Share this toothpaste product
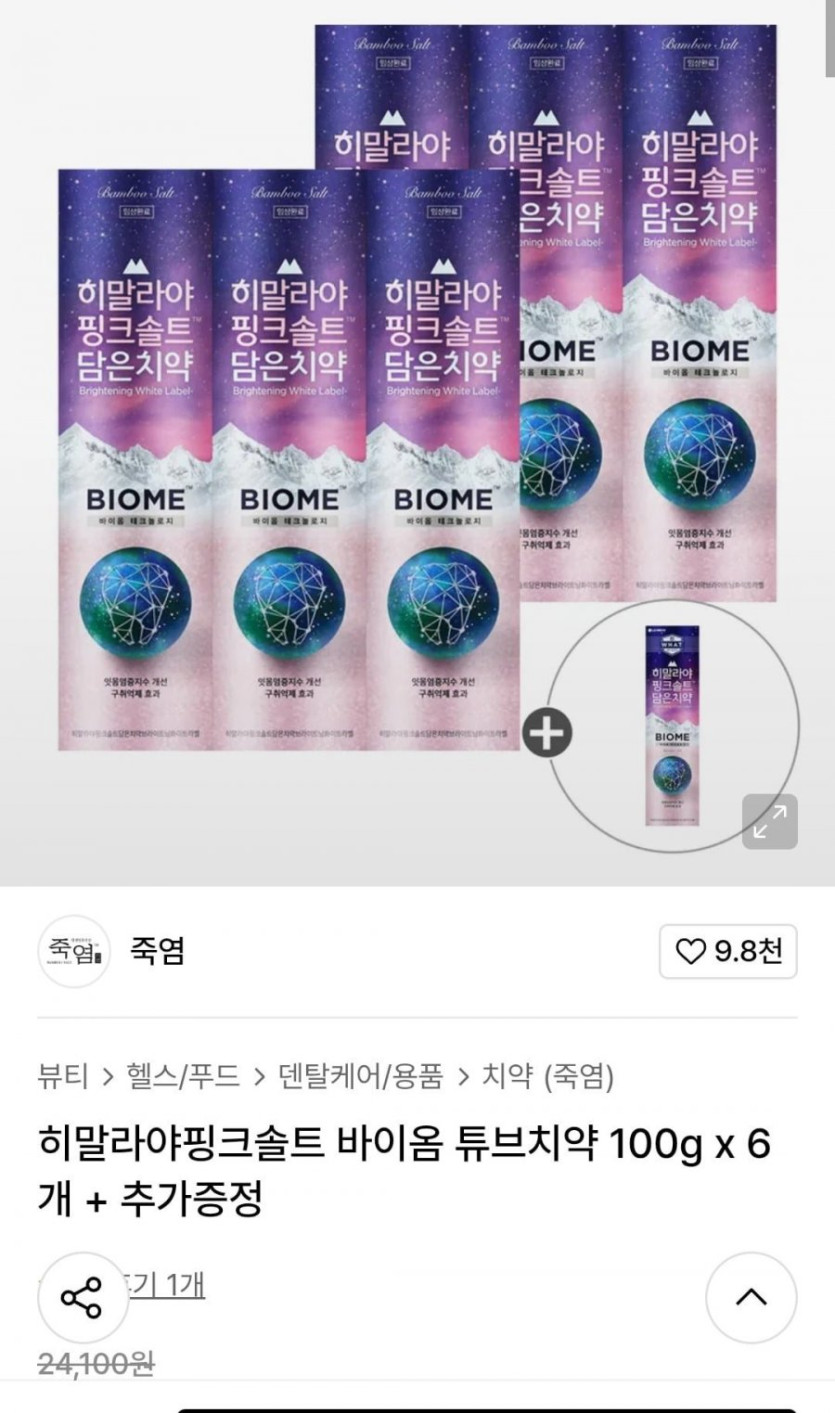 82,1297
